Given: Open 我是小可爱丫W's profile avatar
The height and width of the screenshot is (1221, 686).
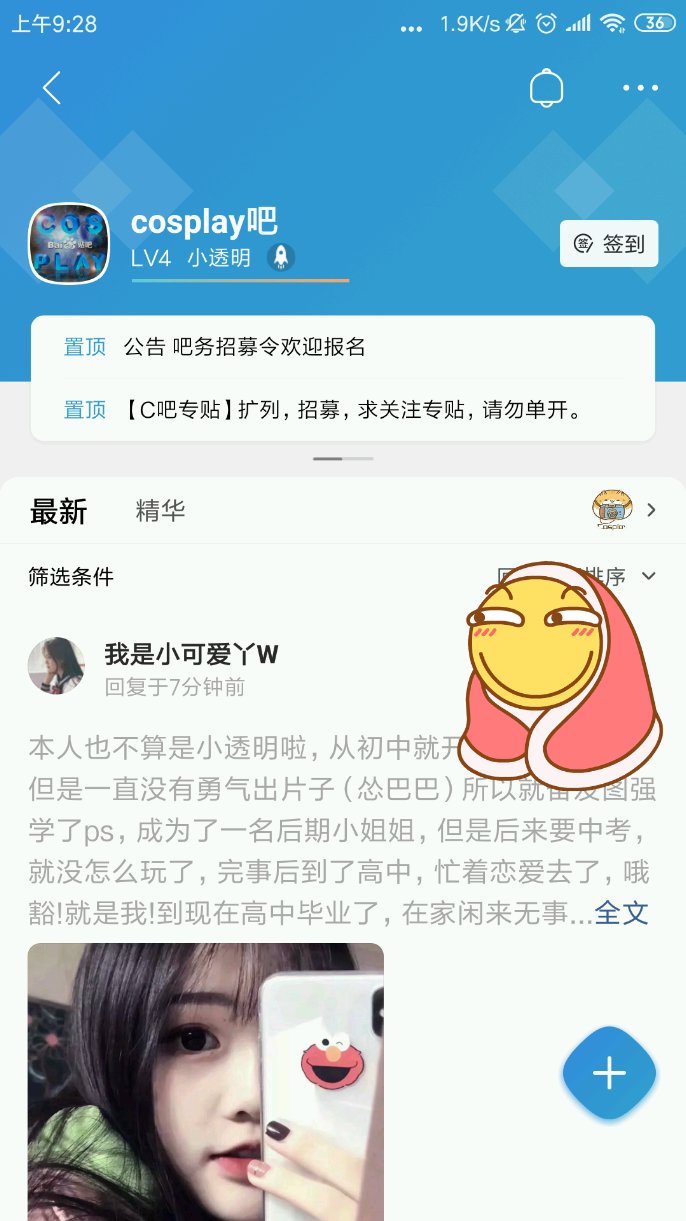Looking at the screenshot, I should click(56, 666).
